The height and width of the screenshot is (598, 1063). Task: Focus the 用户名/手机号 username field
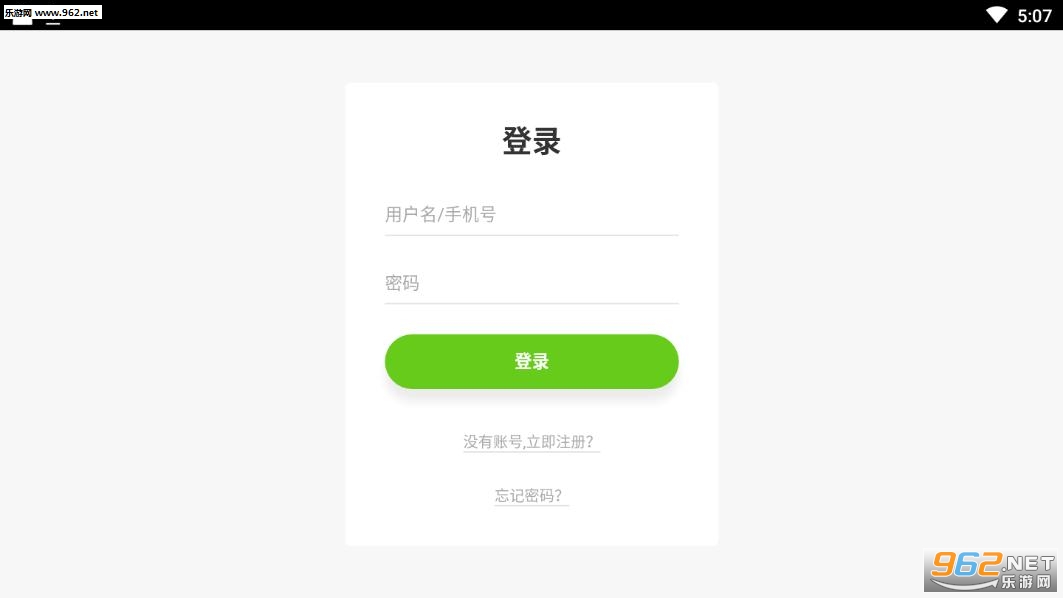pos(531,214)
